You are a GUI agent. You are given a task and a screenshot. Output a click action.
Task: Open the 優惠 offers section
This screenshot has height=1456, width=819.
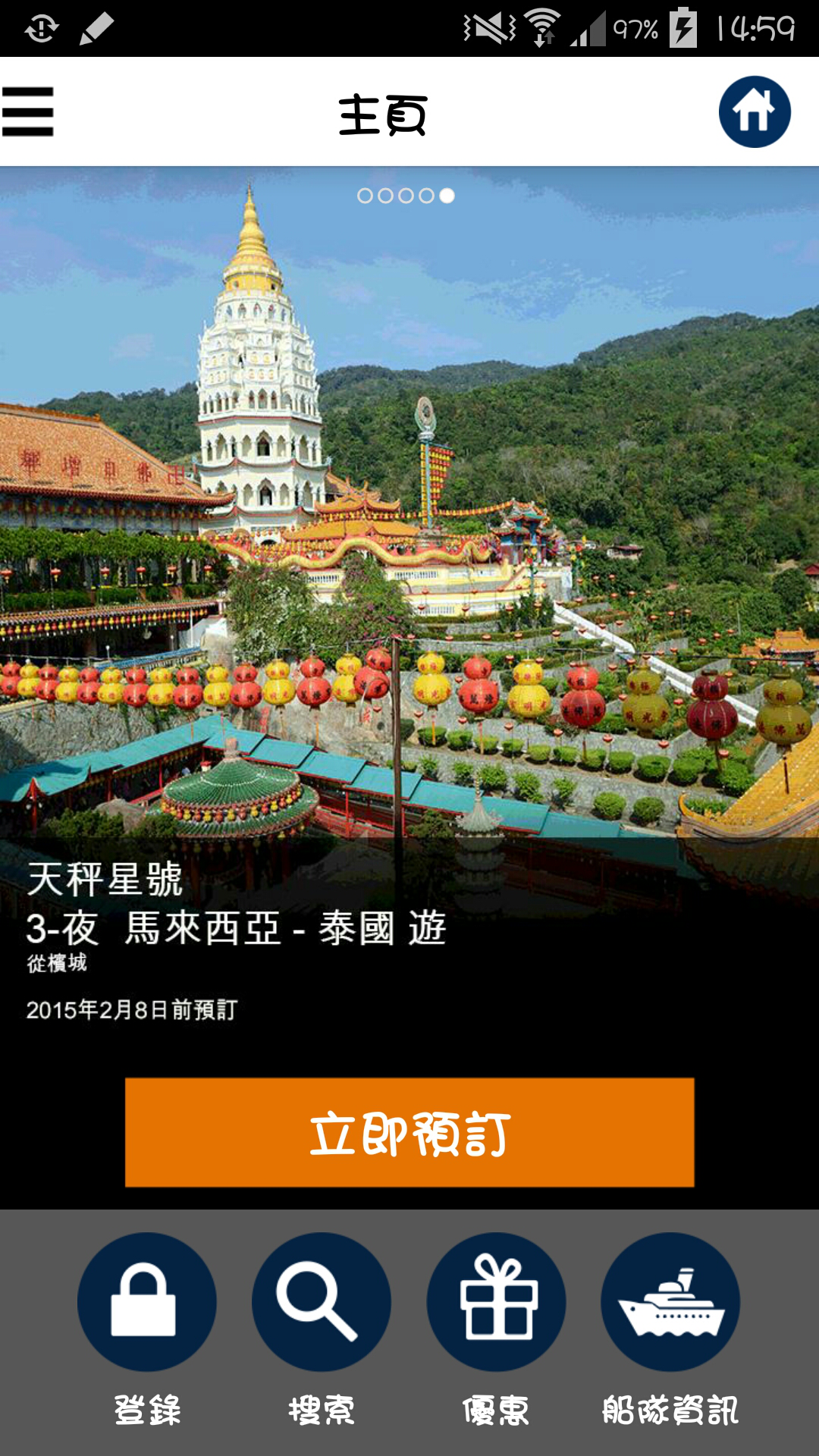click(497, 1302)
